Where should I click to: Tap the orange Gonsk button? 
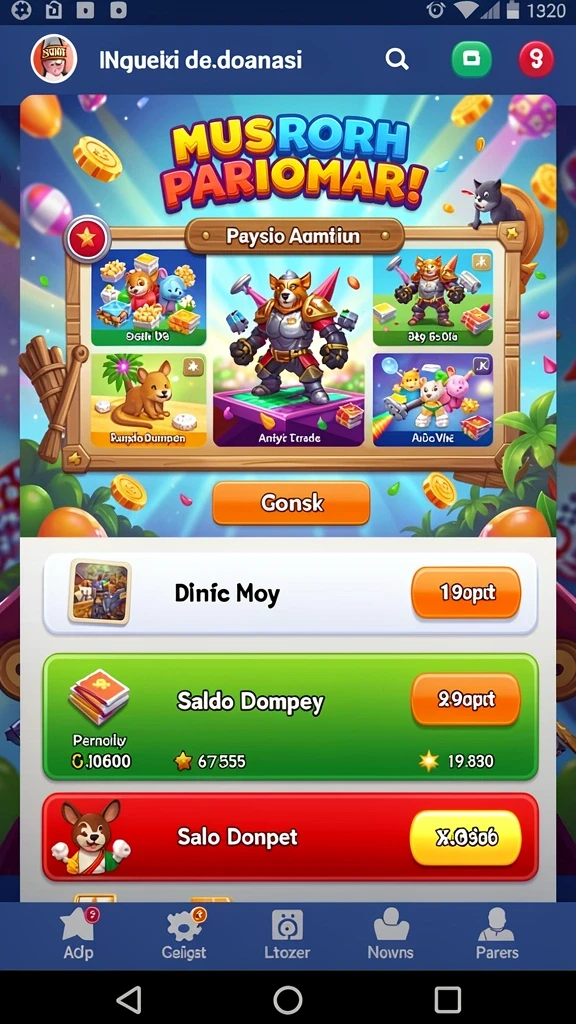pos(291,503)
